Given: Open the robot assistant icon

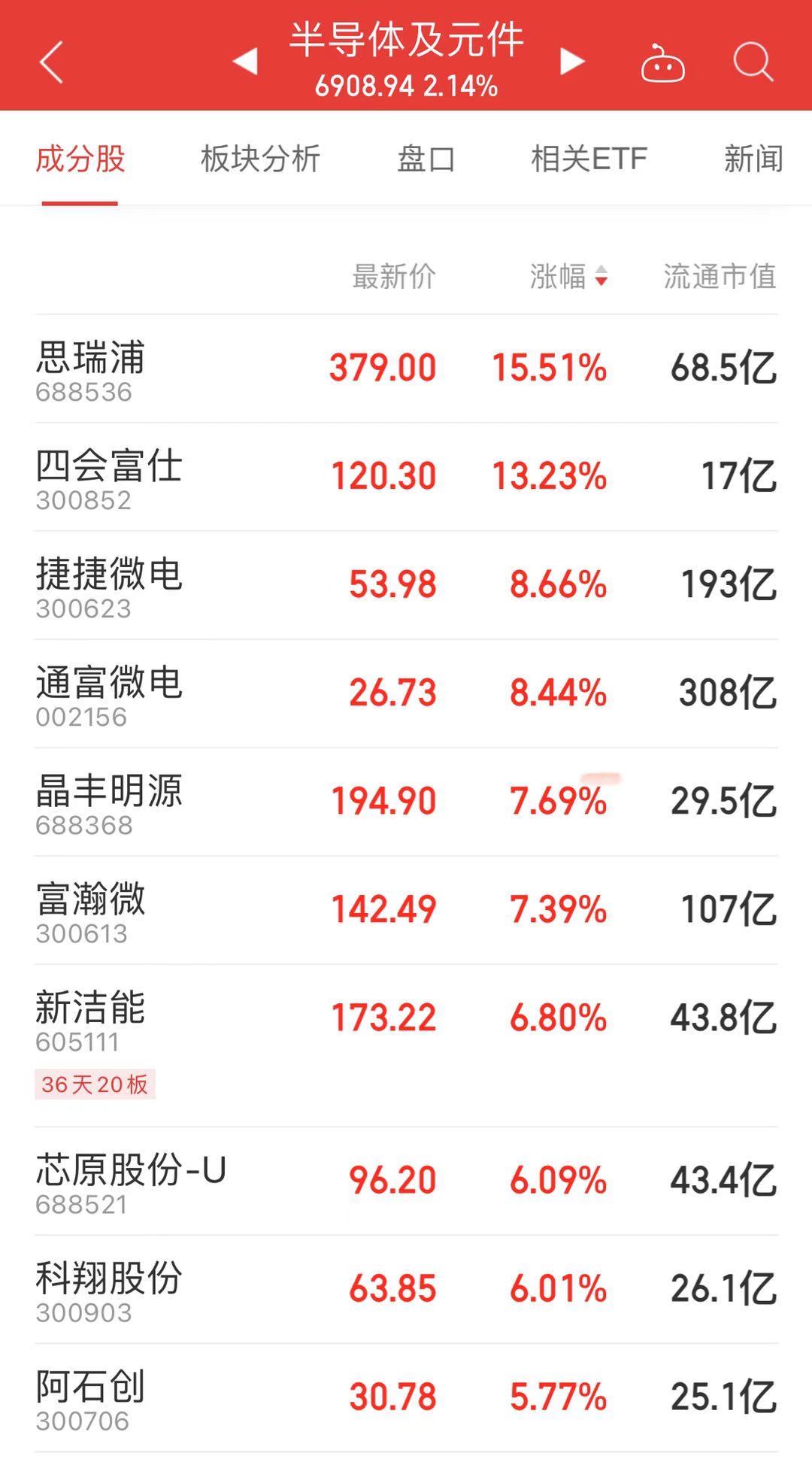Looking at the screenshot, I should [x=662, y=63].
